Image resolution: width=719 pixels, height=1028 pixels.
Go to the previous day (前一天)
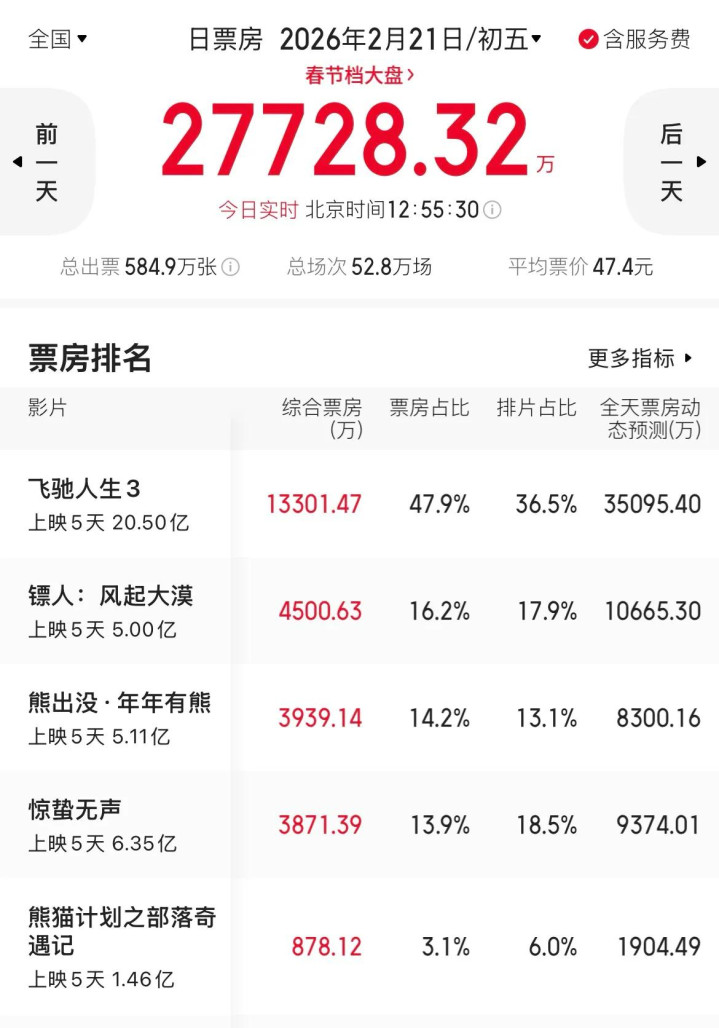point(44,162)
